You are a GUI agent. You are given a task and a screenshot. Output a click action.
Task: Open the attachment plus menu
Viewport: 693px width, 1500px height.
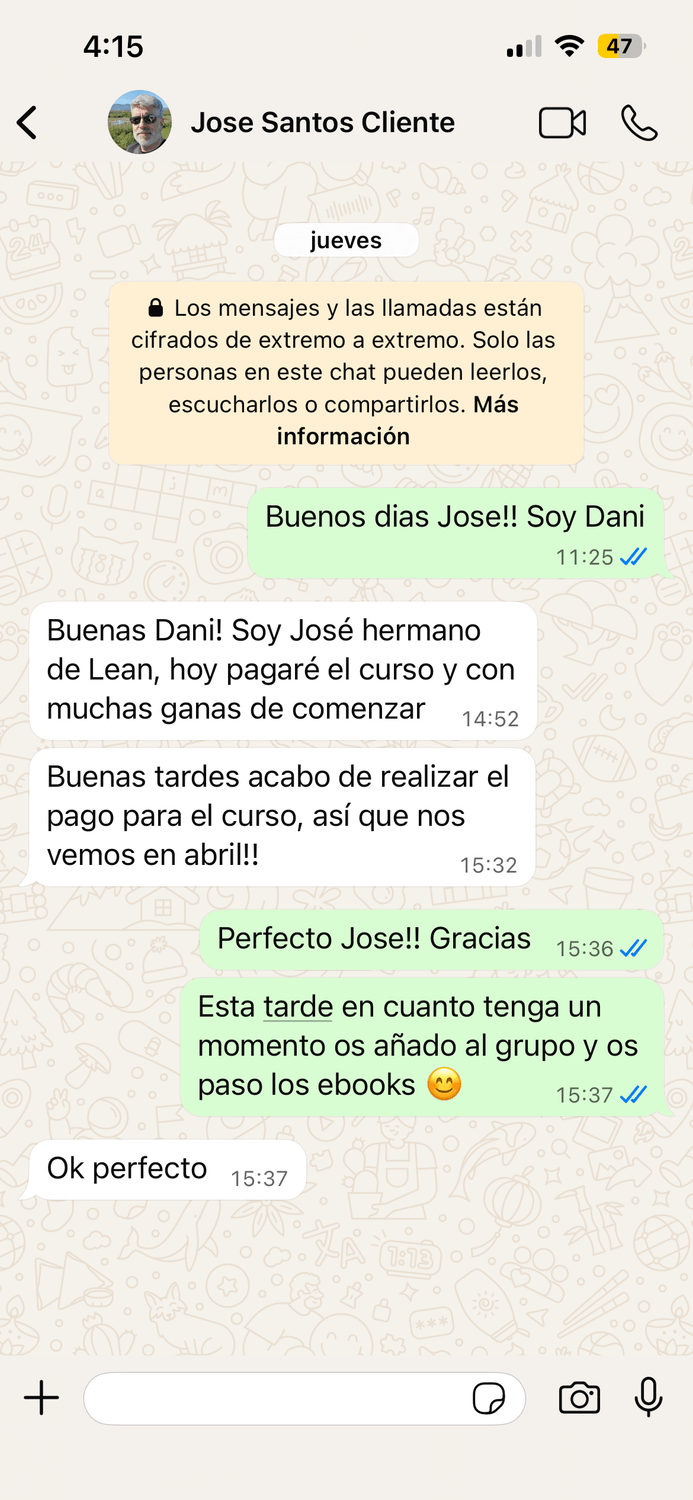(x=41, y=1397)
